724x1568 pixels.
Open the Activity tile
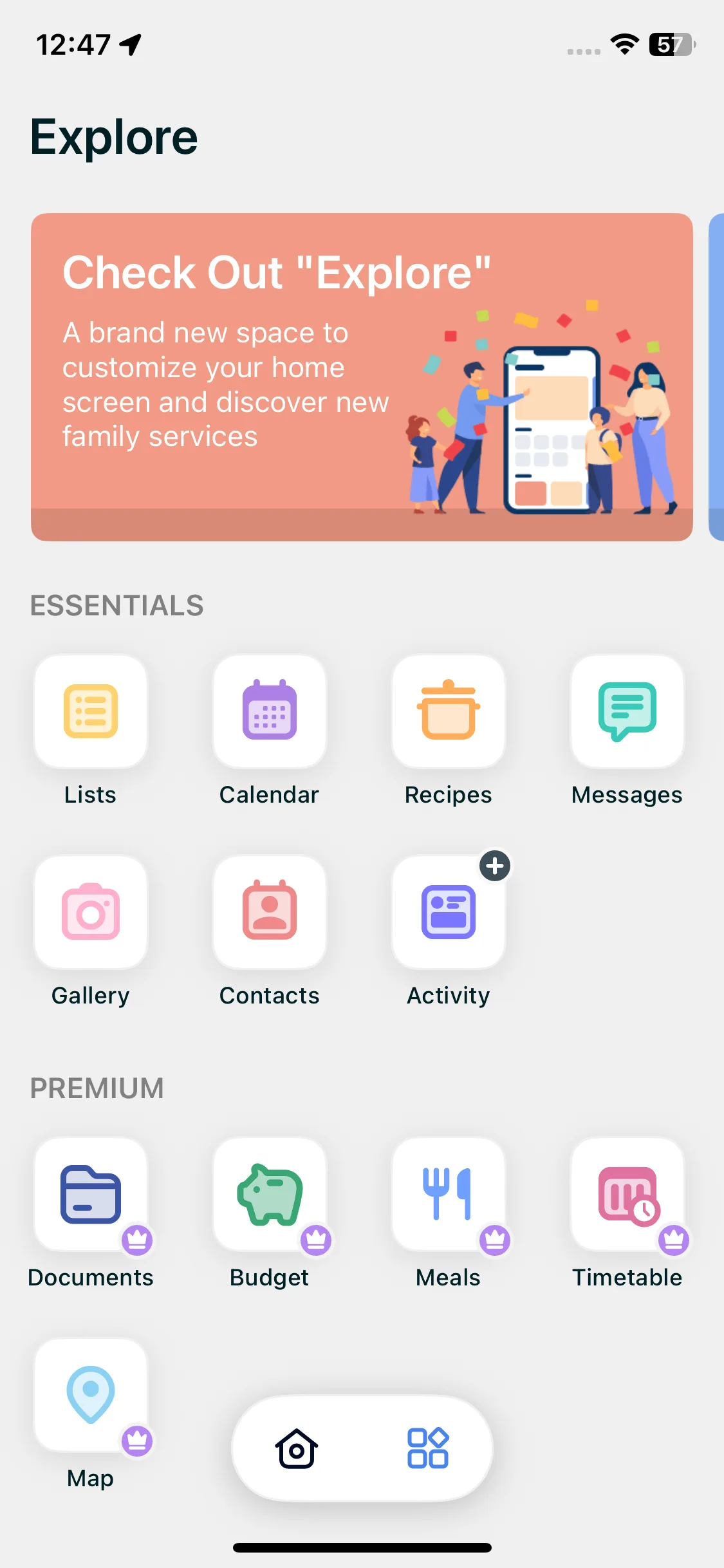point(449,913)
